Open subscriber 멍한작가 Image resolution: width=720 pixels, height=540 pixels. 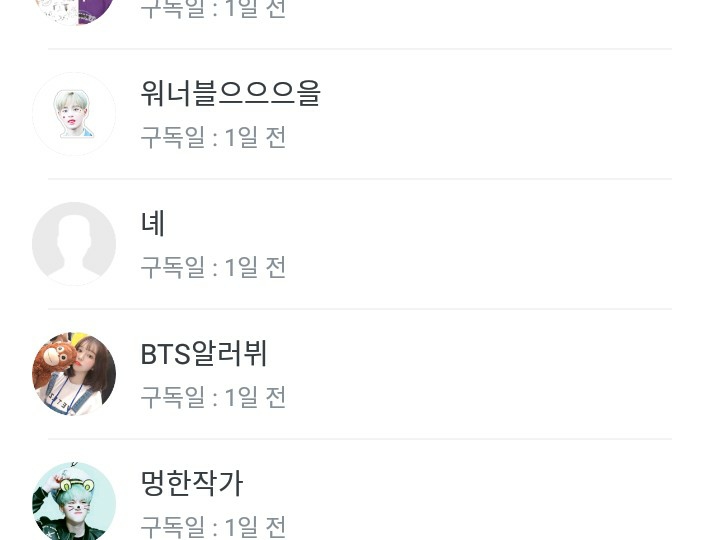coord(360,490)
